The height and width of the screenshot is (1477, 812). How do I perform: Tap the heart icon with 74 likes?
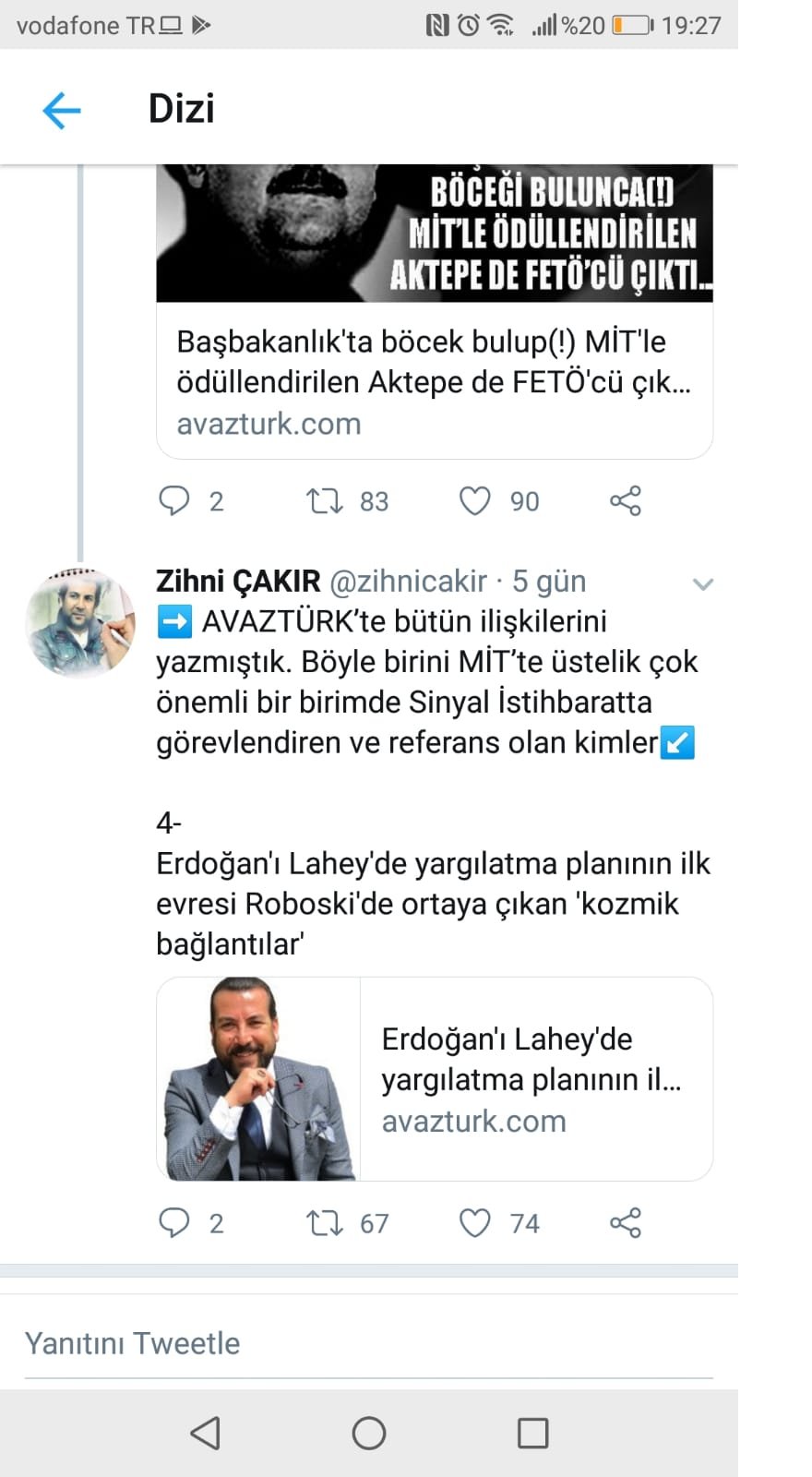coord(475,1223)
